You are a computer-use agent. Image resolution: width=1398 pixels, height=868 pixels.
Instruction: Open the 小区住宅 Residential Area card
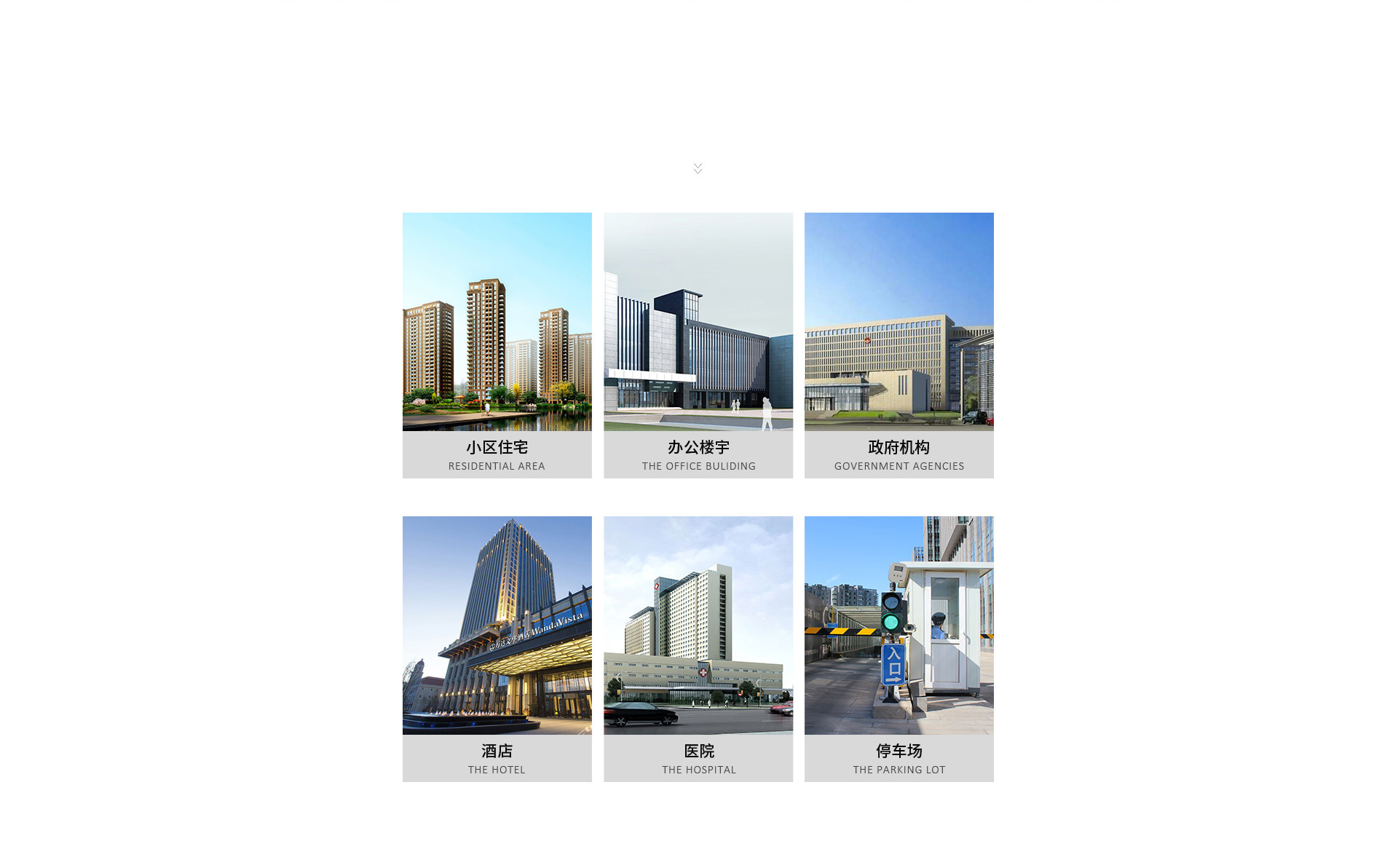(497, 345)
